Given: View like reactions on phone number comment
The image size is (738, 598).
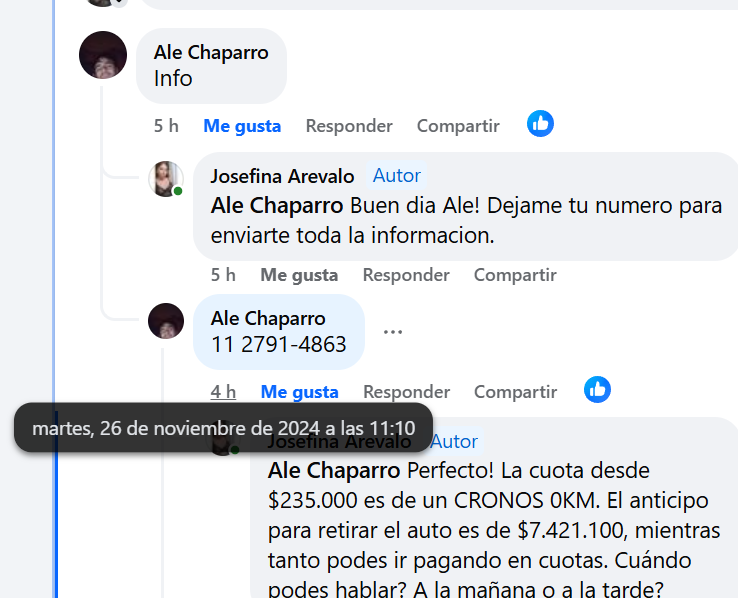Looking at the screenshot, I should [597, 390].
